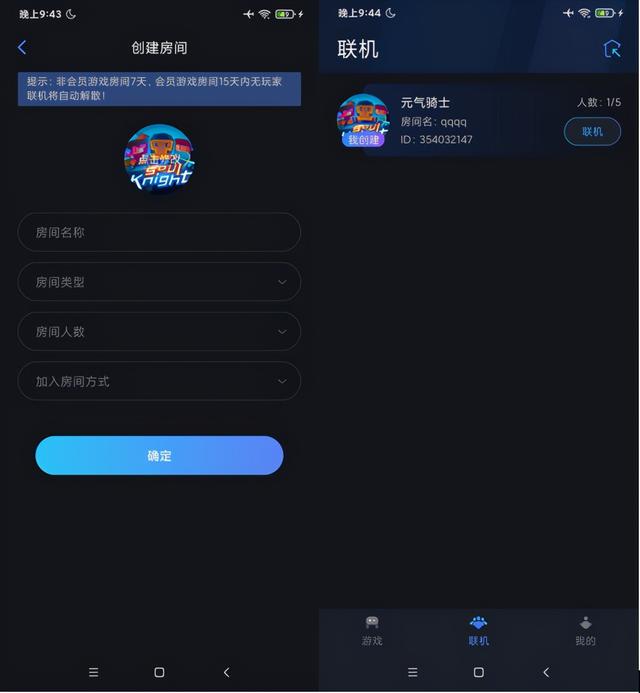Choose a 加入房间方式 option
Image resolution: width=640 pixels, height=693 pixels.
point(159,381)
